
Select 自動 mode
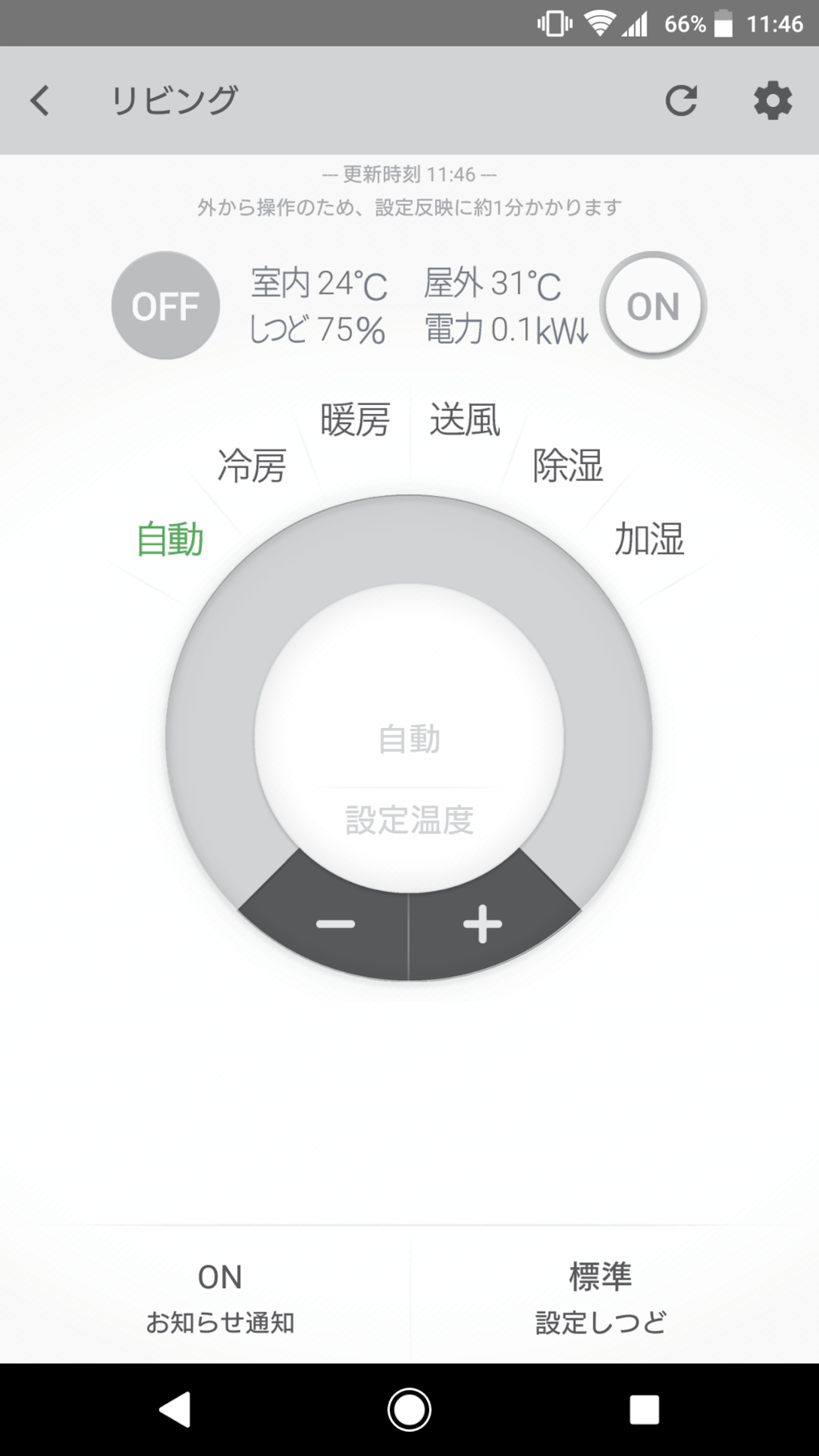[x=169, y=540]
